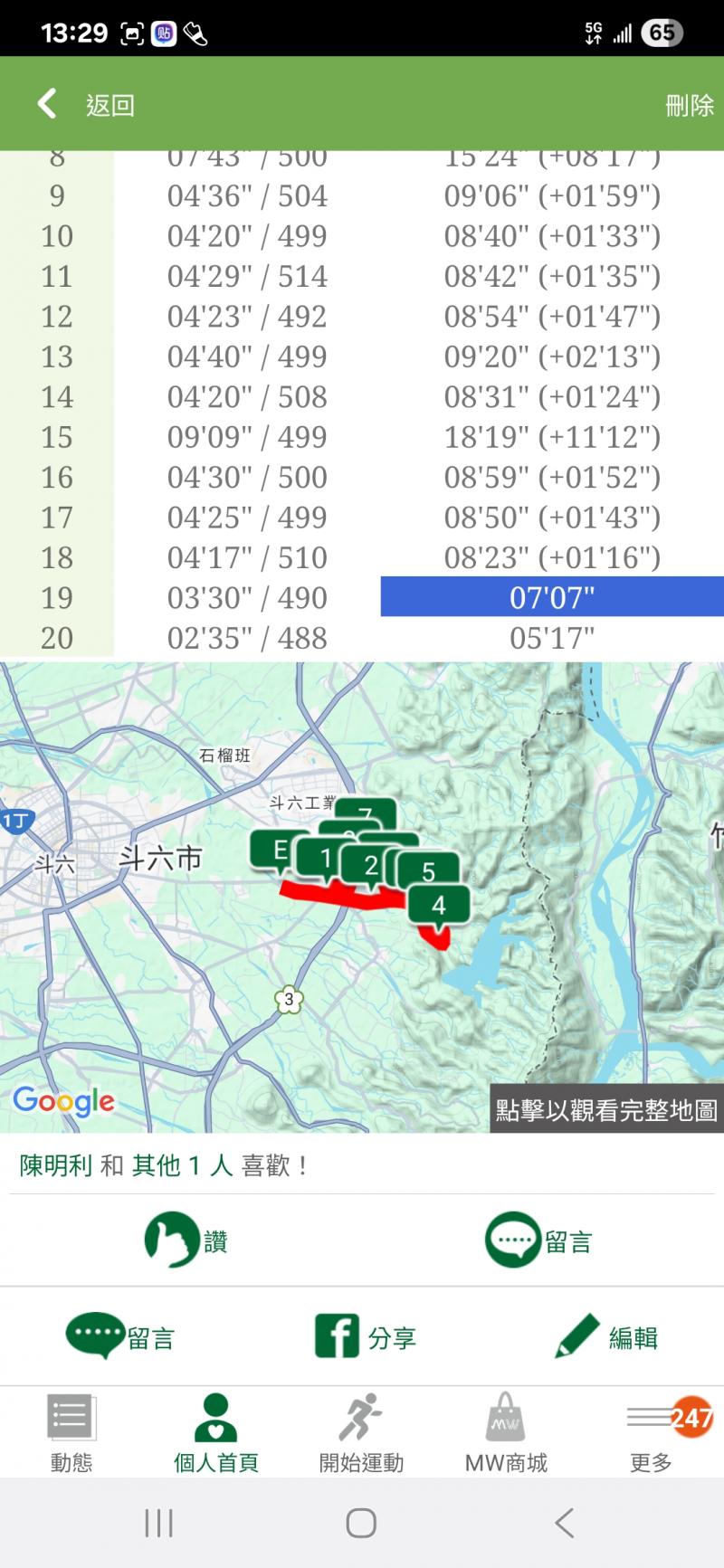Visit the MW商城 tab
The width and height of the screenshot is (724, 1568).
506,1432
